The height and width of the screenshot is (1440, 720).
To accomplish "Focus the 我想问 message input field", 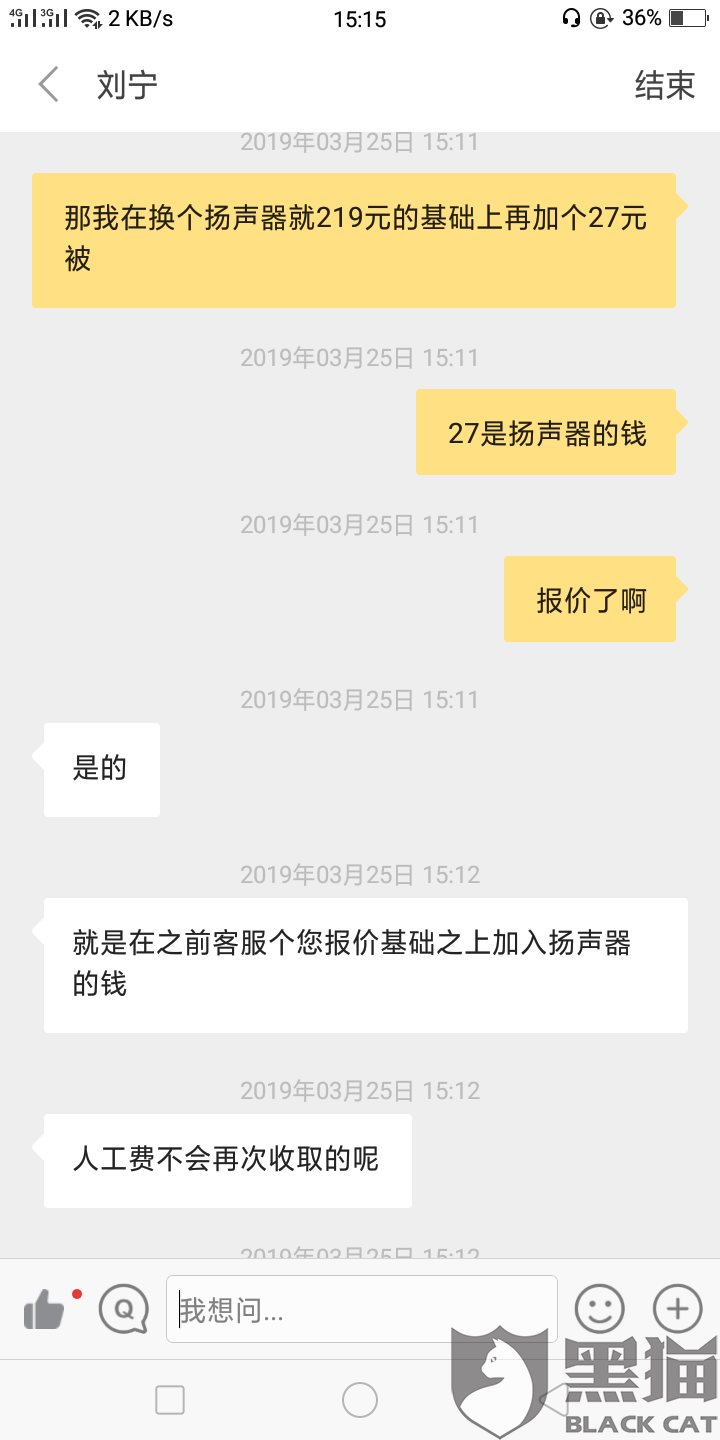I will tap(361, 1309).
